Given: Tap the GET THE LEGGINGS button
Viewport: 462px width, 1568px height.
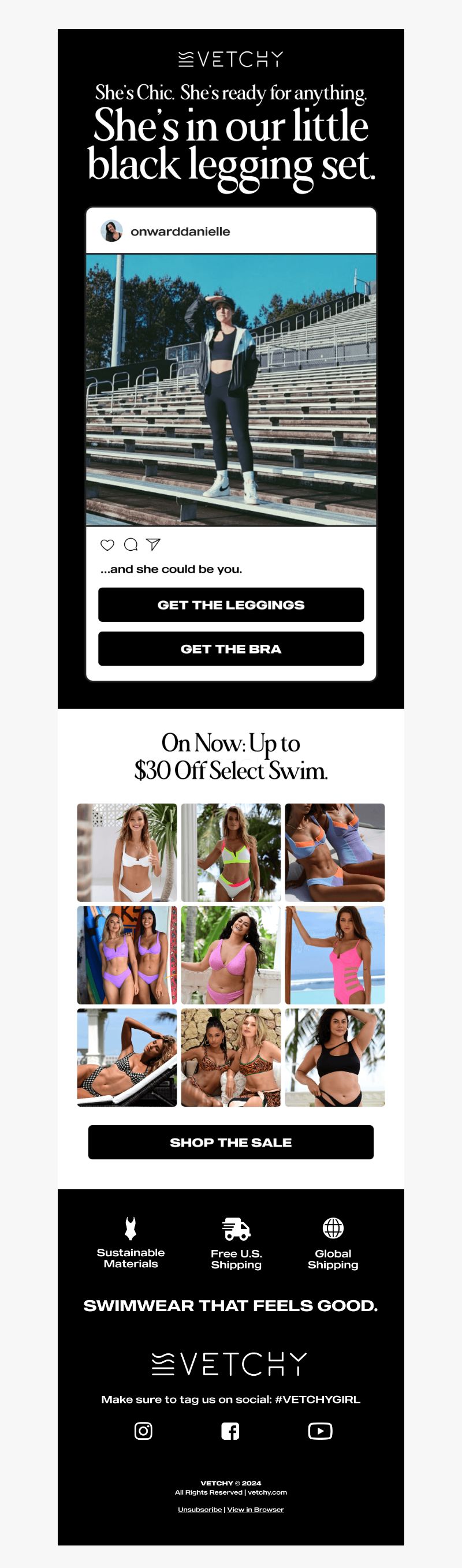Looking at the screenshot, I should [x=230, y=604].
